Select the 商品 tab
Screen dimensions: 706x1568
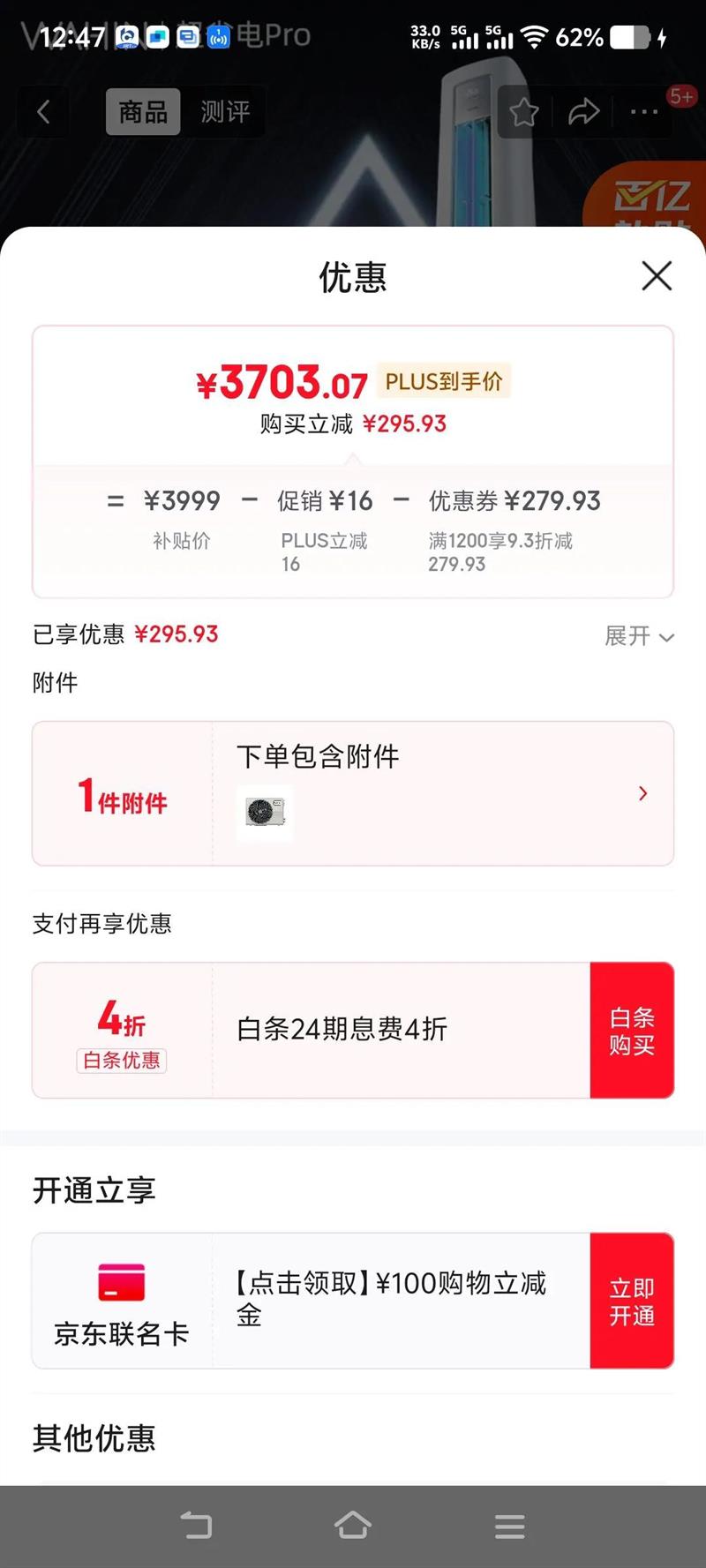(143, 112)
